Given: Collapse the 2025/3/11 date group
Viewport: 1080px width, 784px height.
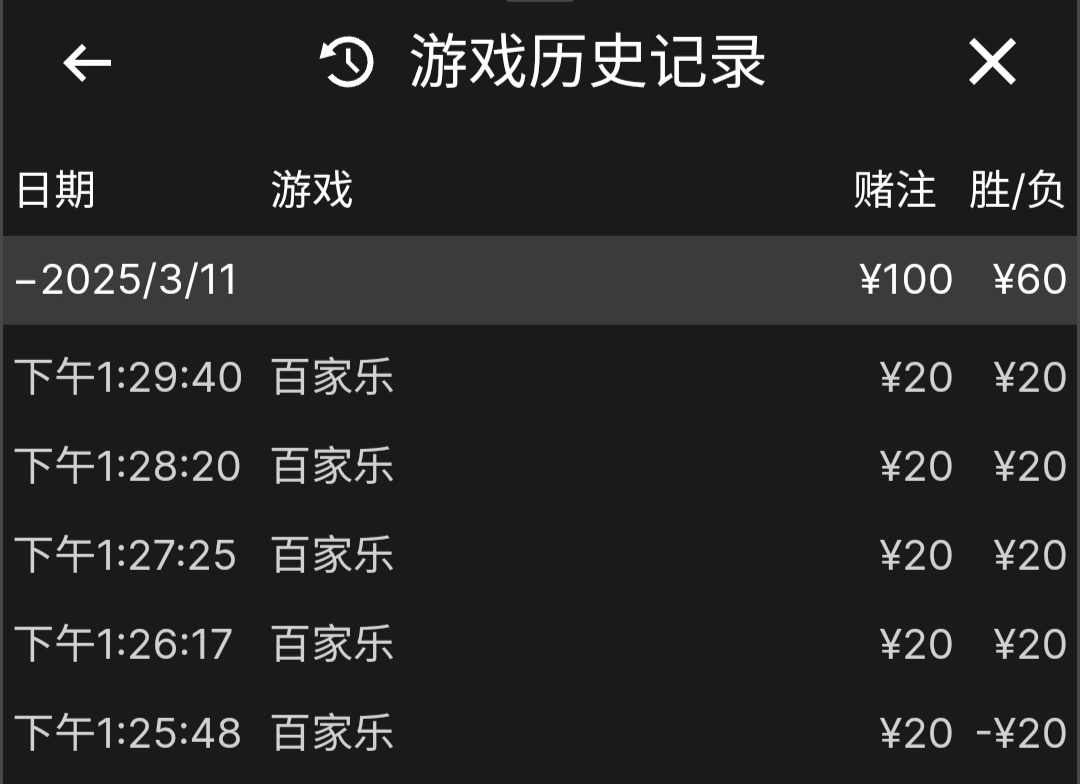Looking at the screenshot, I should click(126, 280).
